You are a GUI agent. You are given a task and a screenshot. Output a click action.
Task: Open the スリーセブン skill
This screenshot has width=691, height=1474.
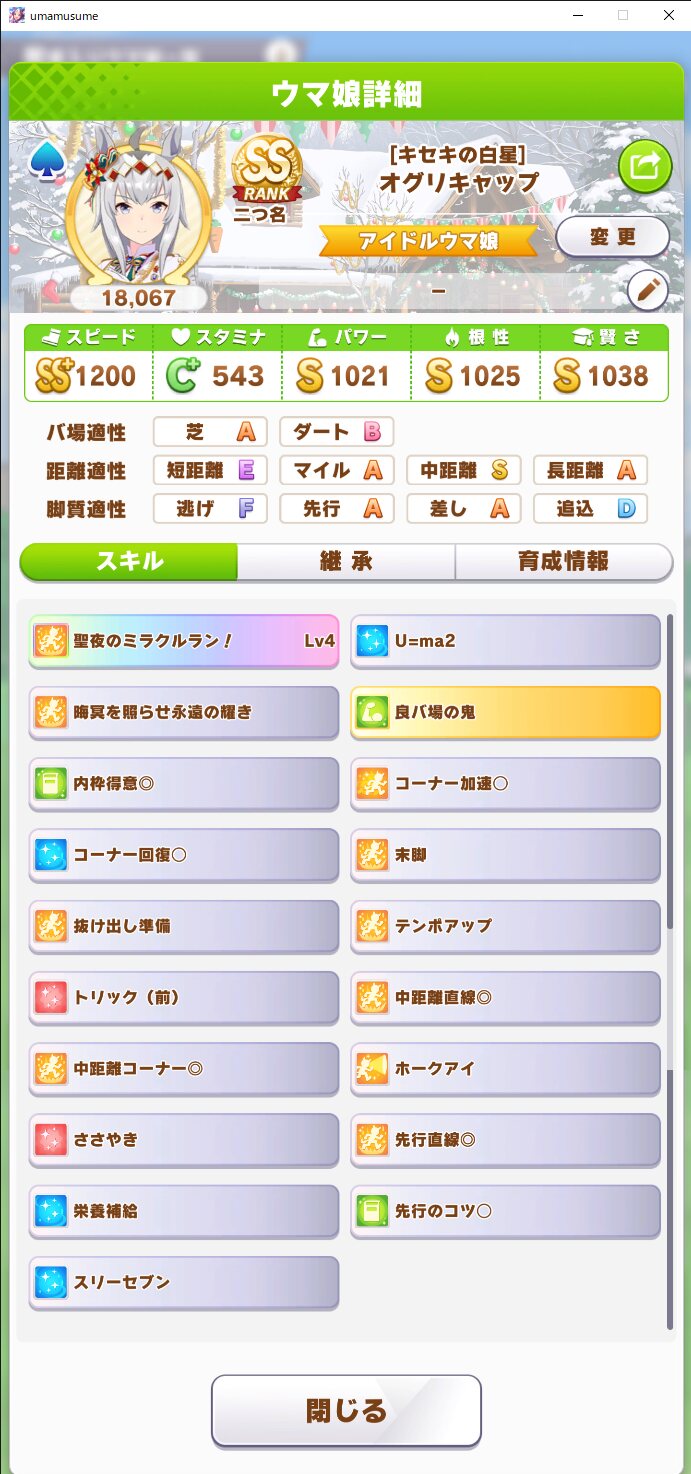(x=184, y=1282)
